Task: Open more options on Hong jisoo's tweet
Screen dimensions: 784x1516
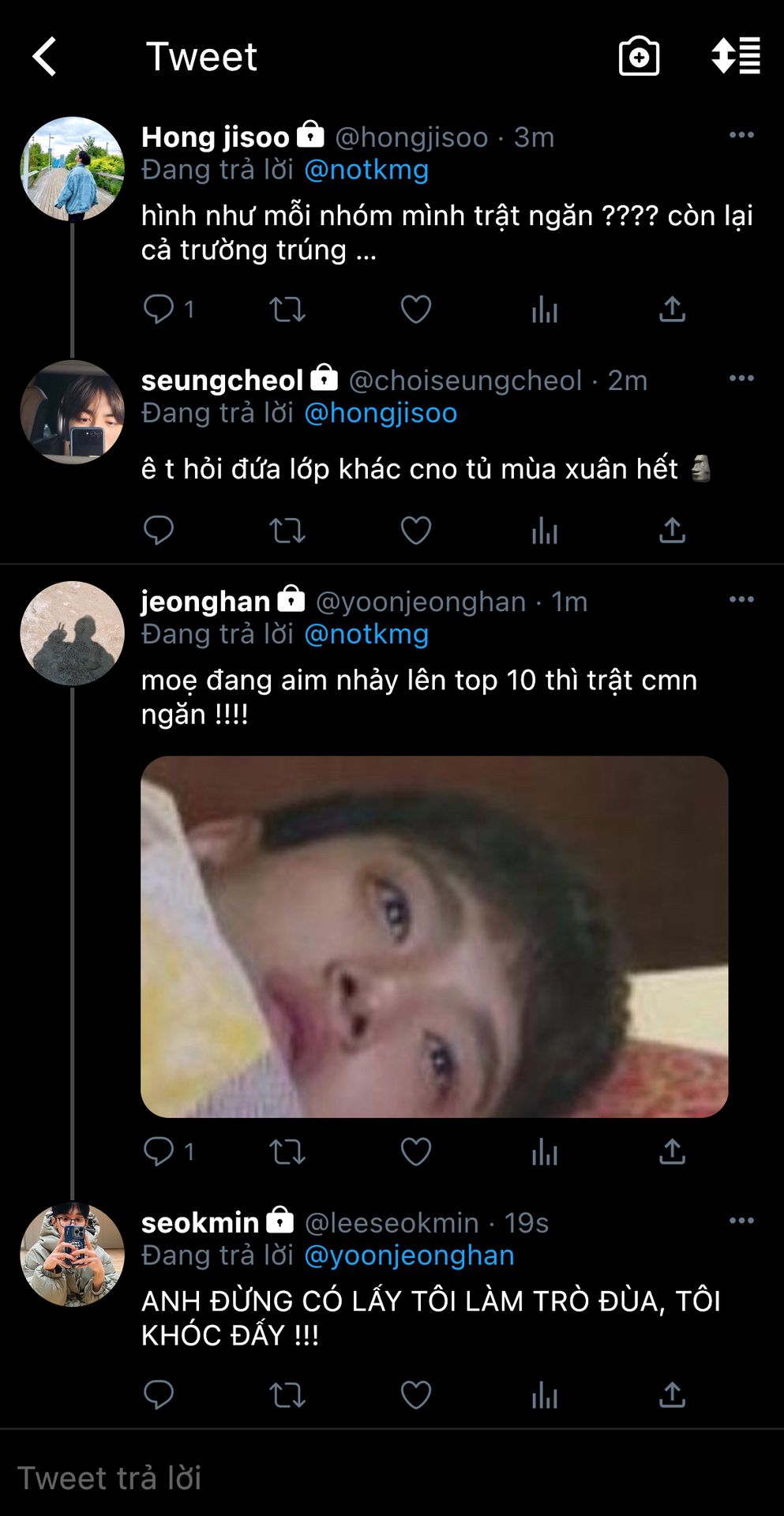Action: (x=741, y=135)
